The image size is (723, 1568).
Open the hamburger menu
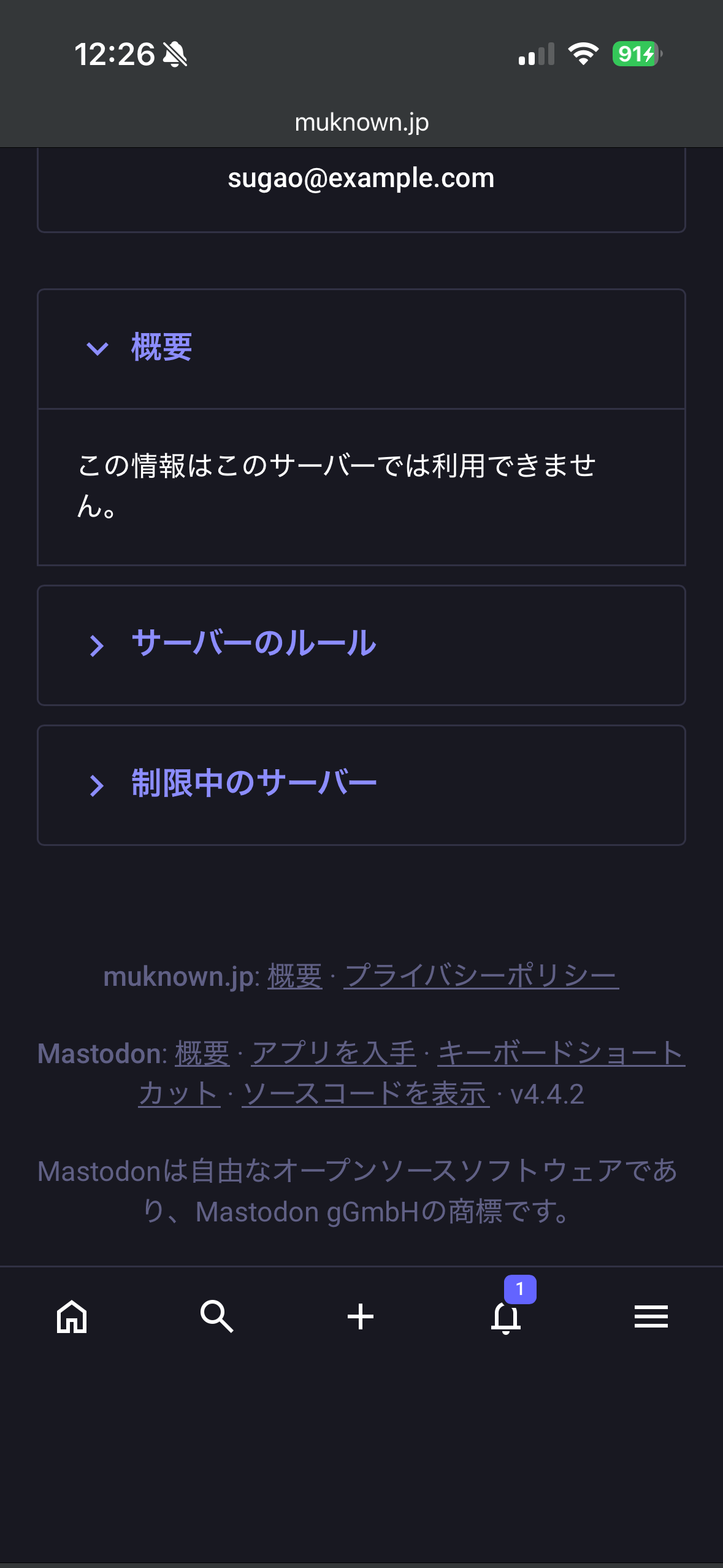pyautogui.click(x=651, y=1316)
